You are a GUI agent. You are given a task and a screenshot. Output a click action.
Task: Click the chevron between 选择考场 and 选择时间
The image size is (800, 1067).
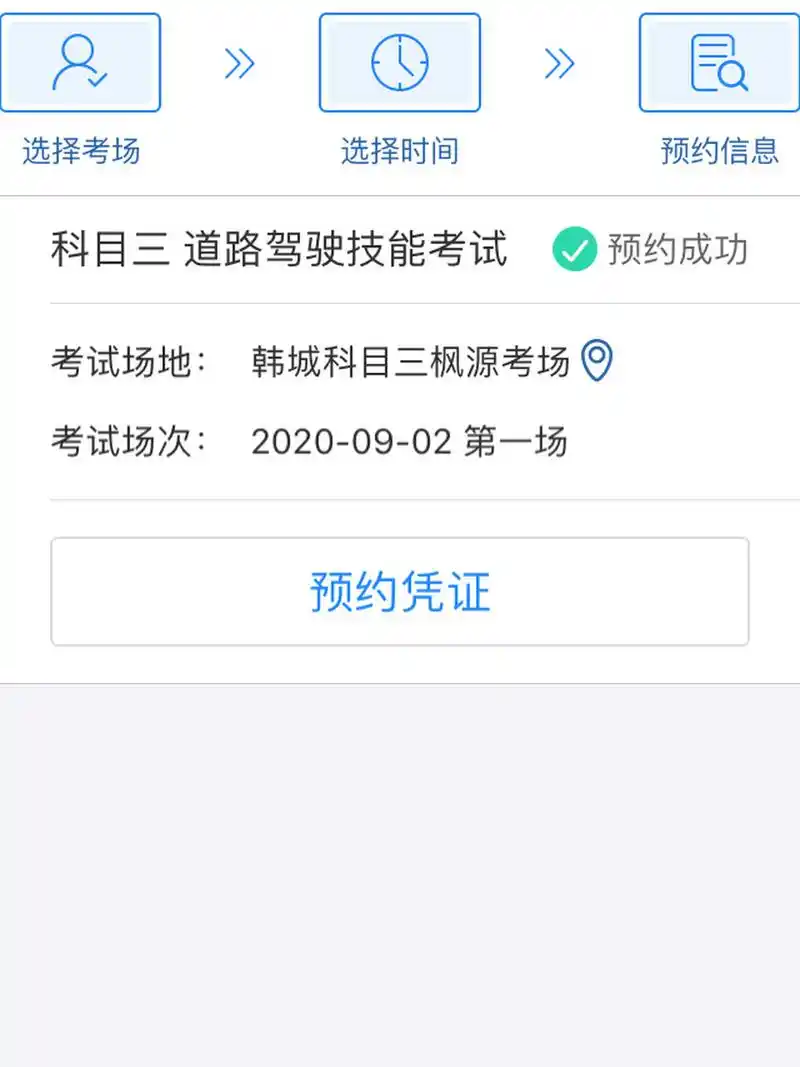[x=240, y=62]
